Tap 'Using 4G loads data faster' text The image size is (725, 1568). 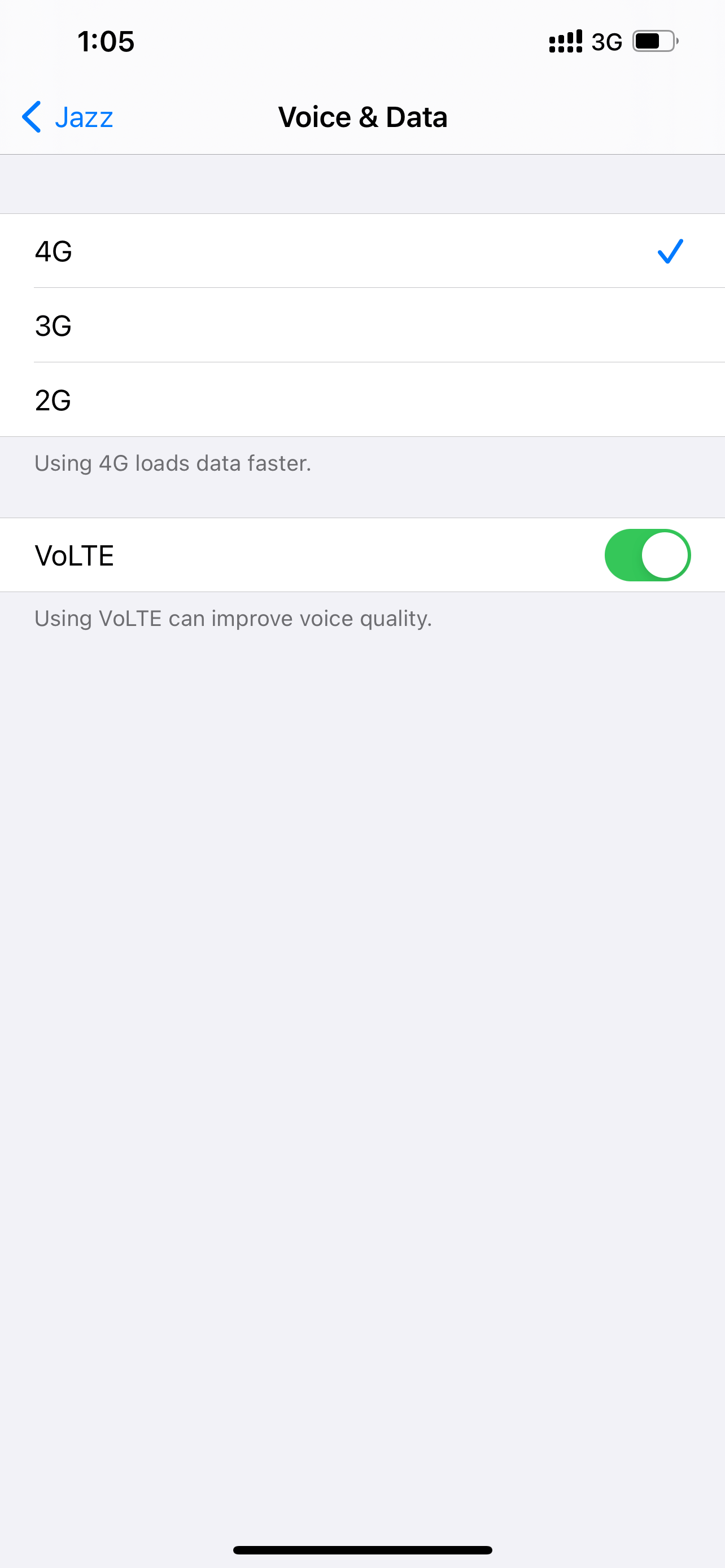click(172, 463)
